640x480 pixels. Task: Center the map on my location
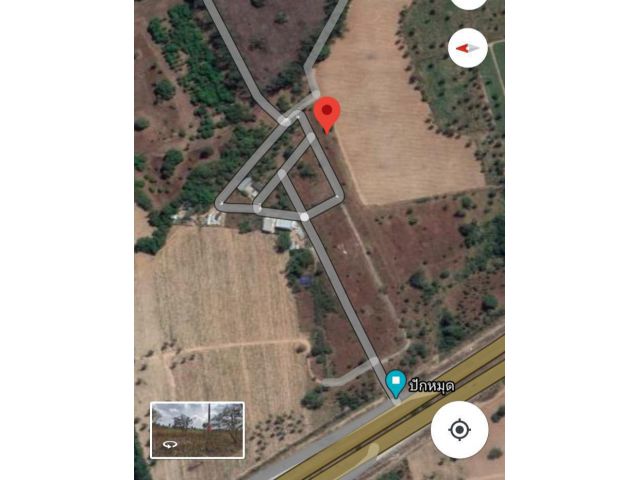coord(459,430)
